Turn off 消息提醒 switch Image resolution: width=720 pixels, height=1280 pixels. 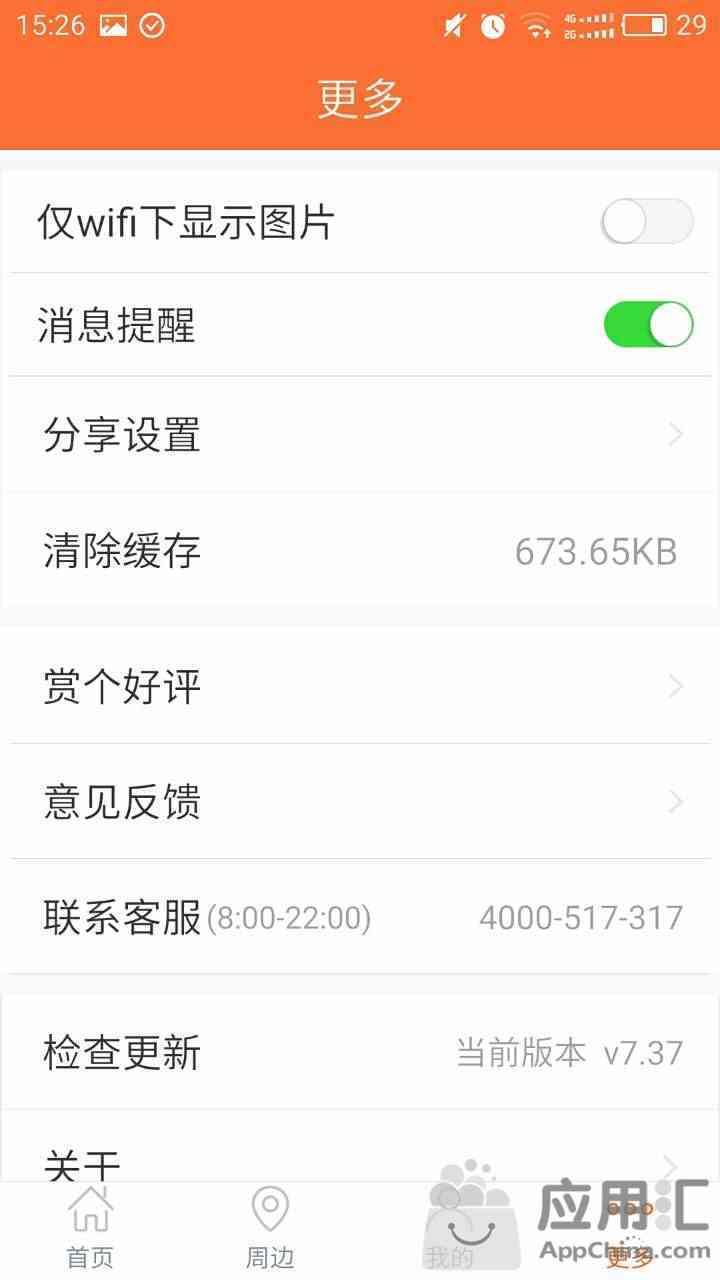pos(648,325)
